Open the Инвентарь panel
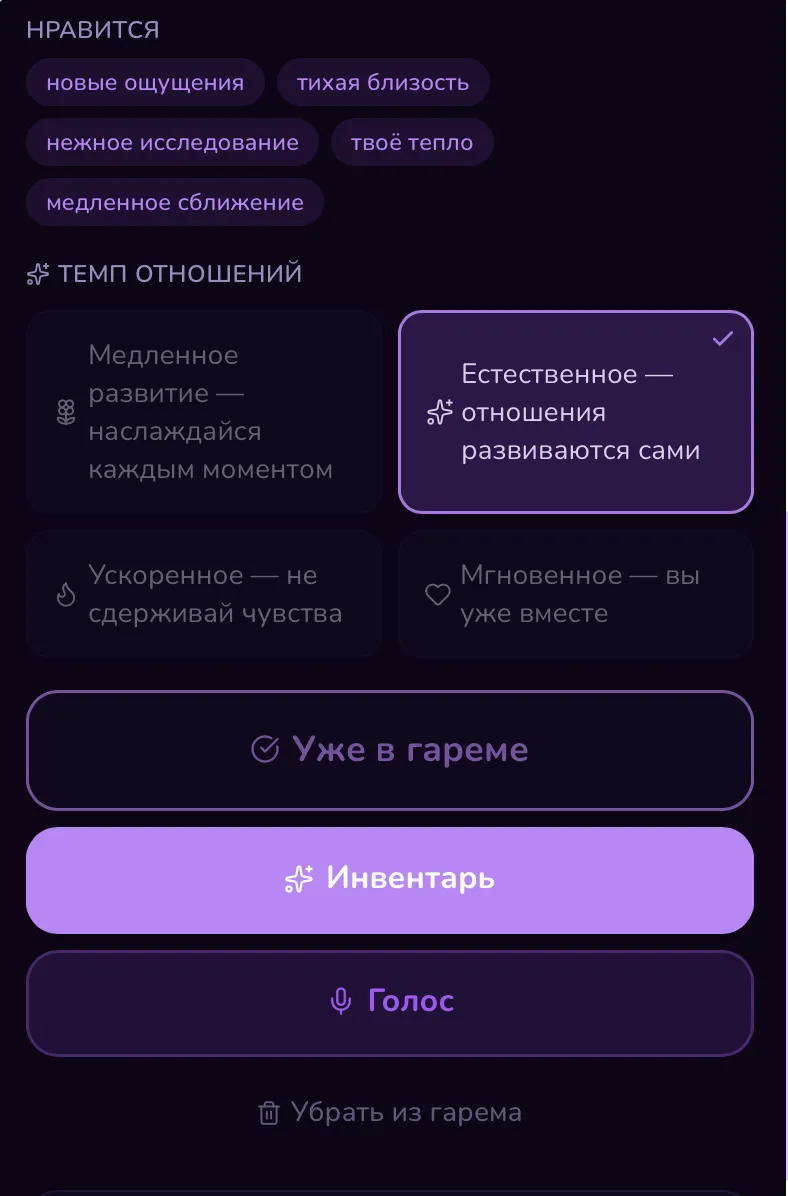 point(390,880)
